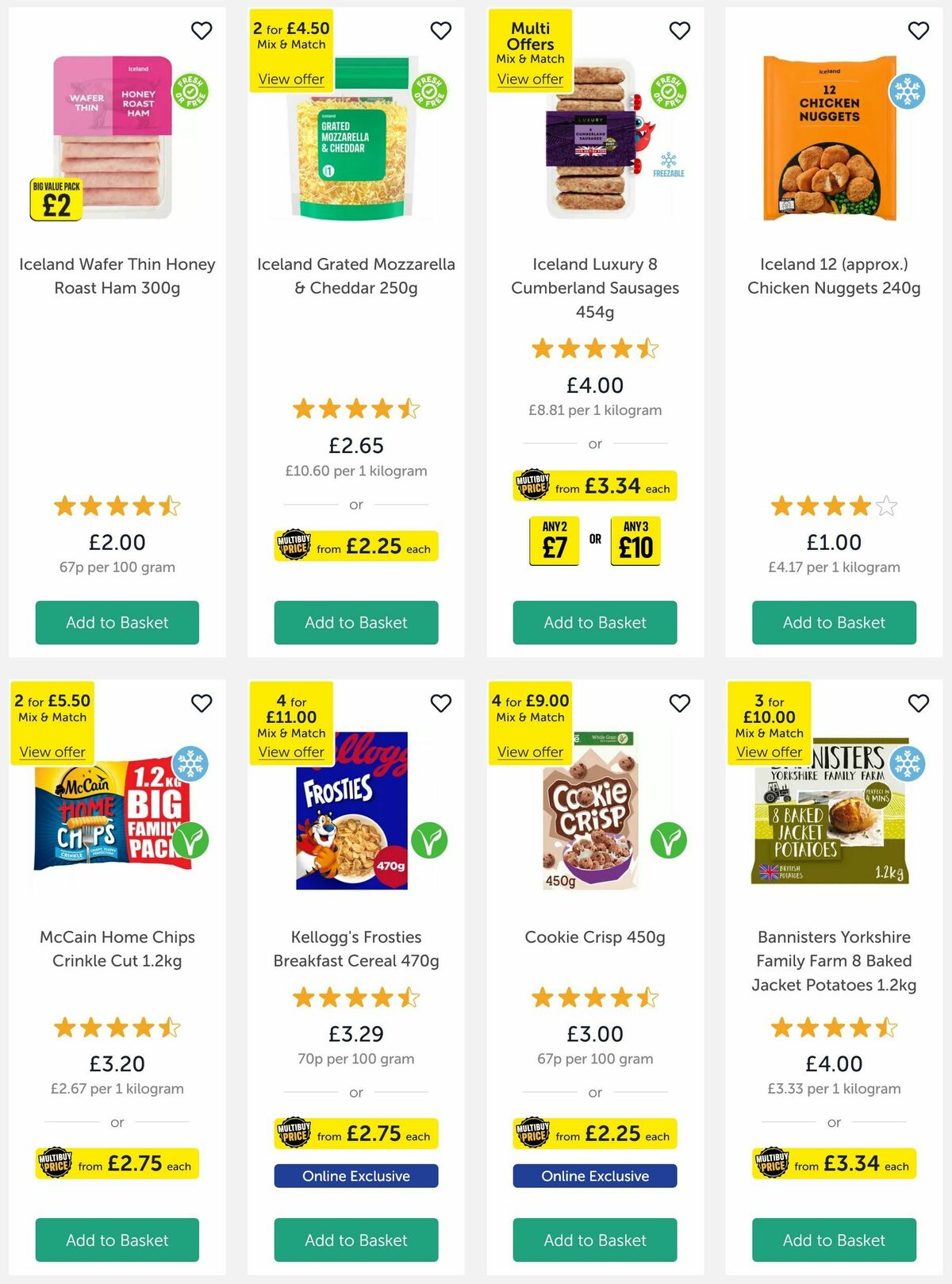The width and height of the screenshot is (952, 1284).
Task: Click the star rating on Chicken Nuggets
Action: click(834, 505)
